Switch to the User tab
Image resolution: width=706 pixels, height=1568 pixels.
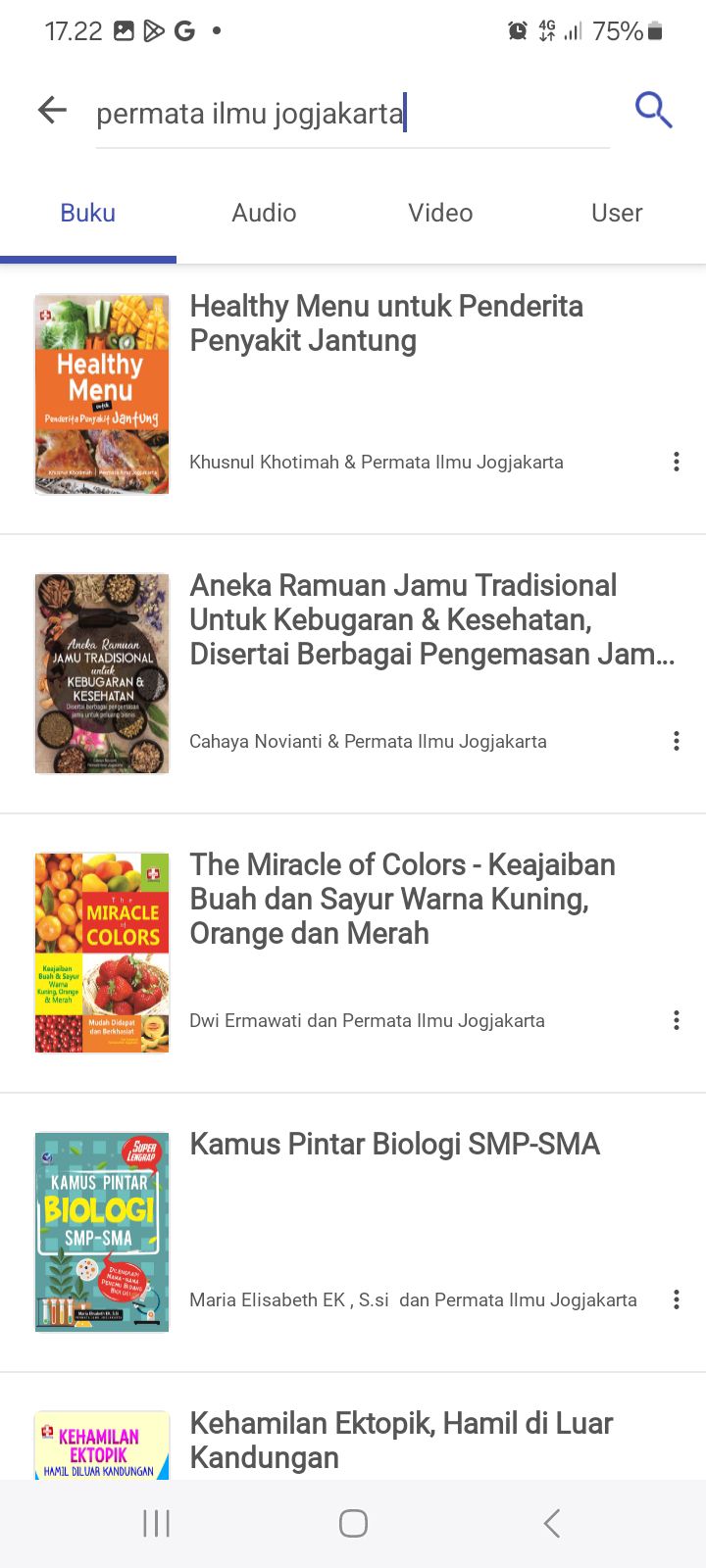click(x=617, y=214)
